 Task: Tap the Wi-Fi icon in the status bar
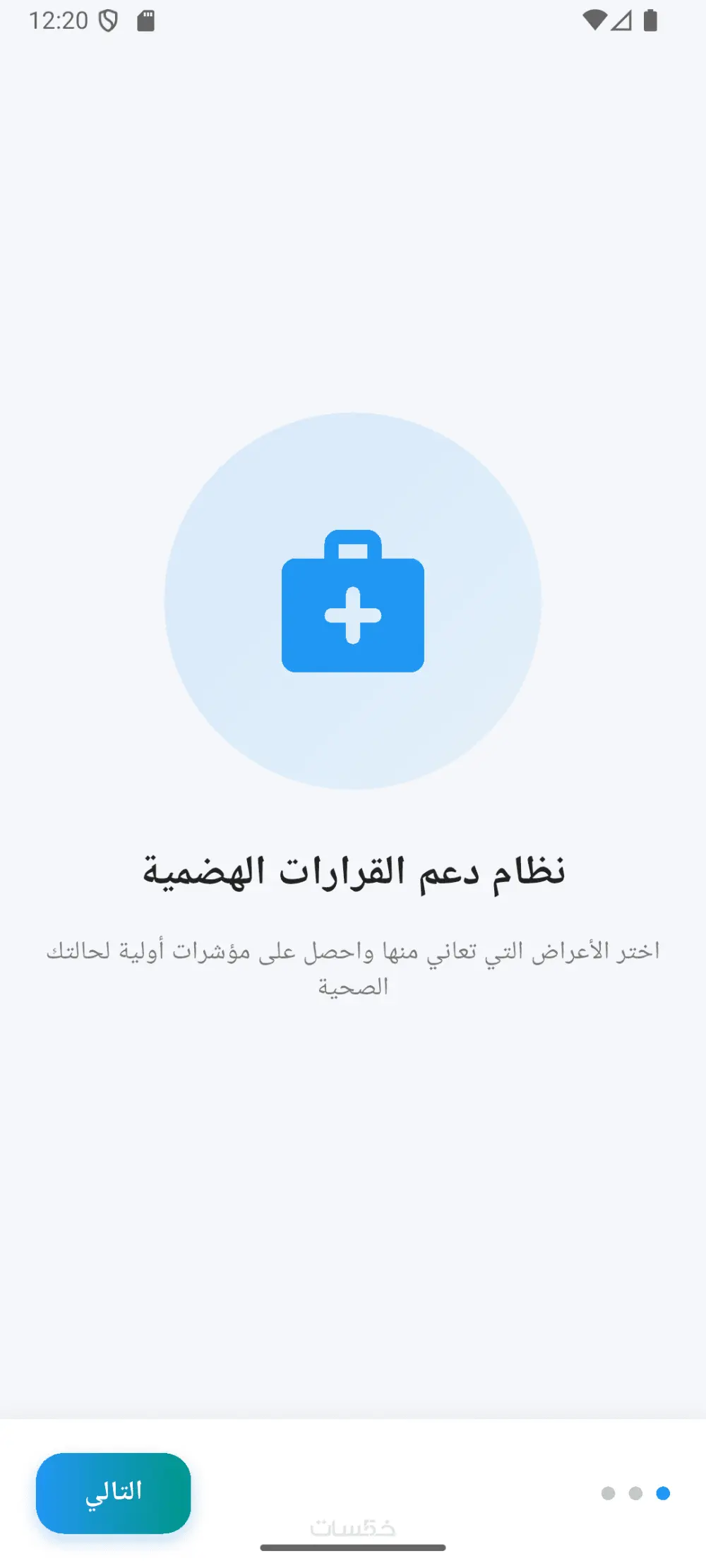(594, 18)
